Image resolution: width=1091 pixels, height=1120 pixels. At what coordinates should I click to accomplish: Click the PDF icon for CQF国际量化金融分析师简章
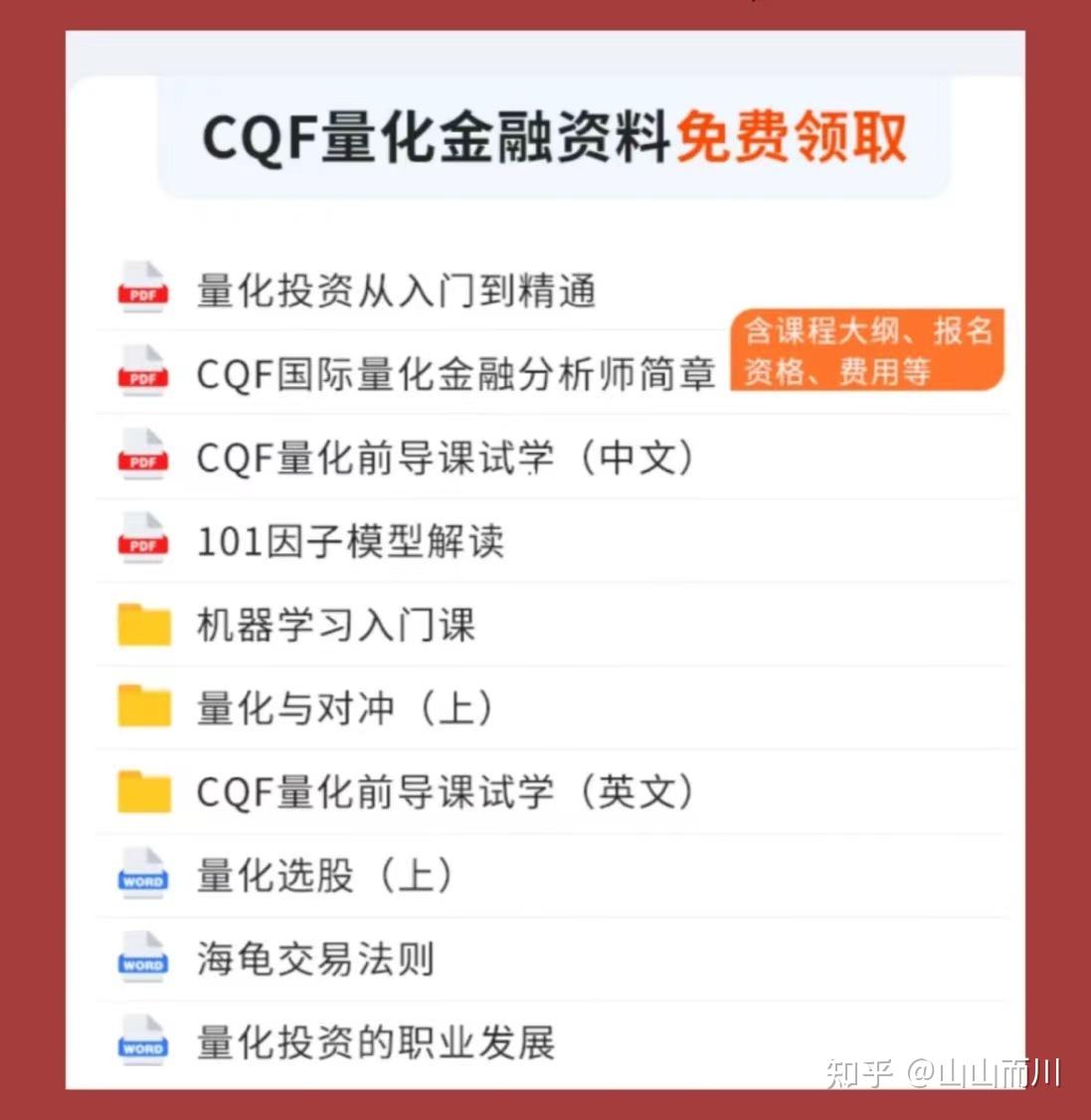142,370
